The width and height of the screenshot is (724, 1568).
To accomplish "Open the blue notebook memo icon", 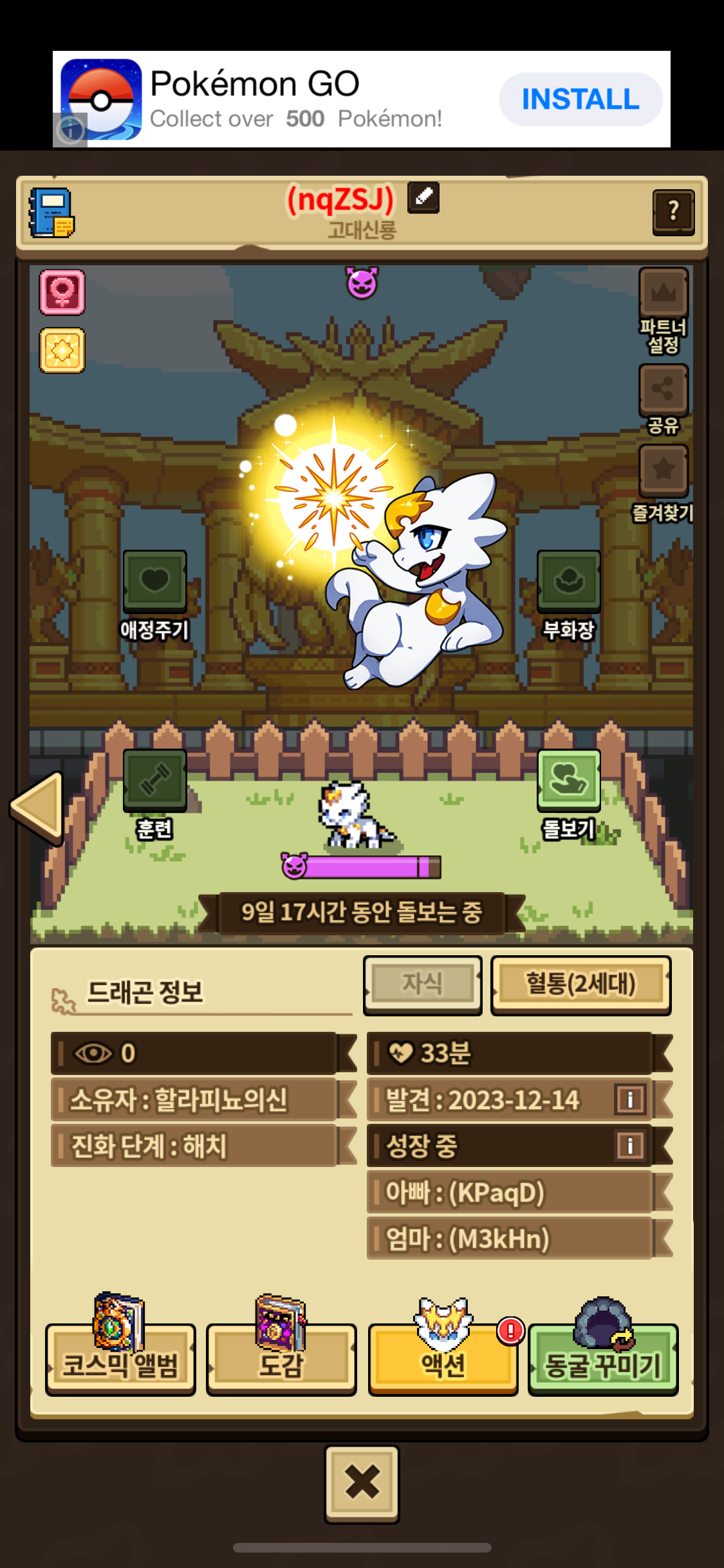I will [51, 212].
